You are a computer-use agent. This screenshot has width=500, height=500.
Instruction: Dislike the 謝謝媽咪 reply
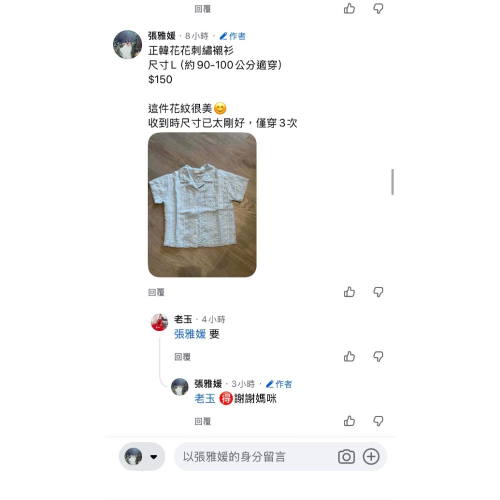click(378, 421)
